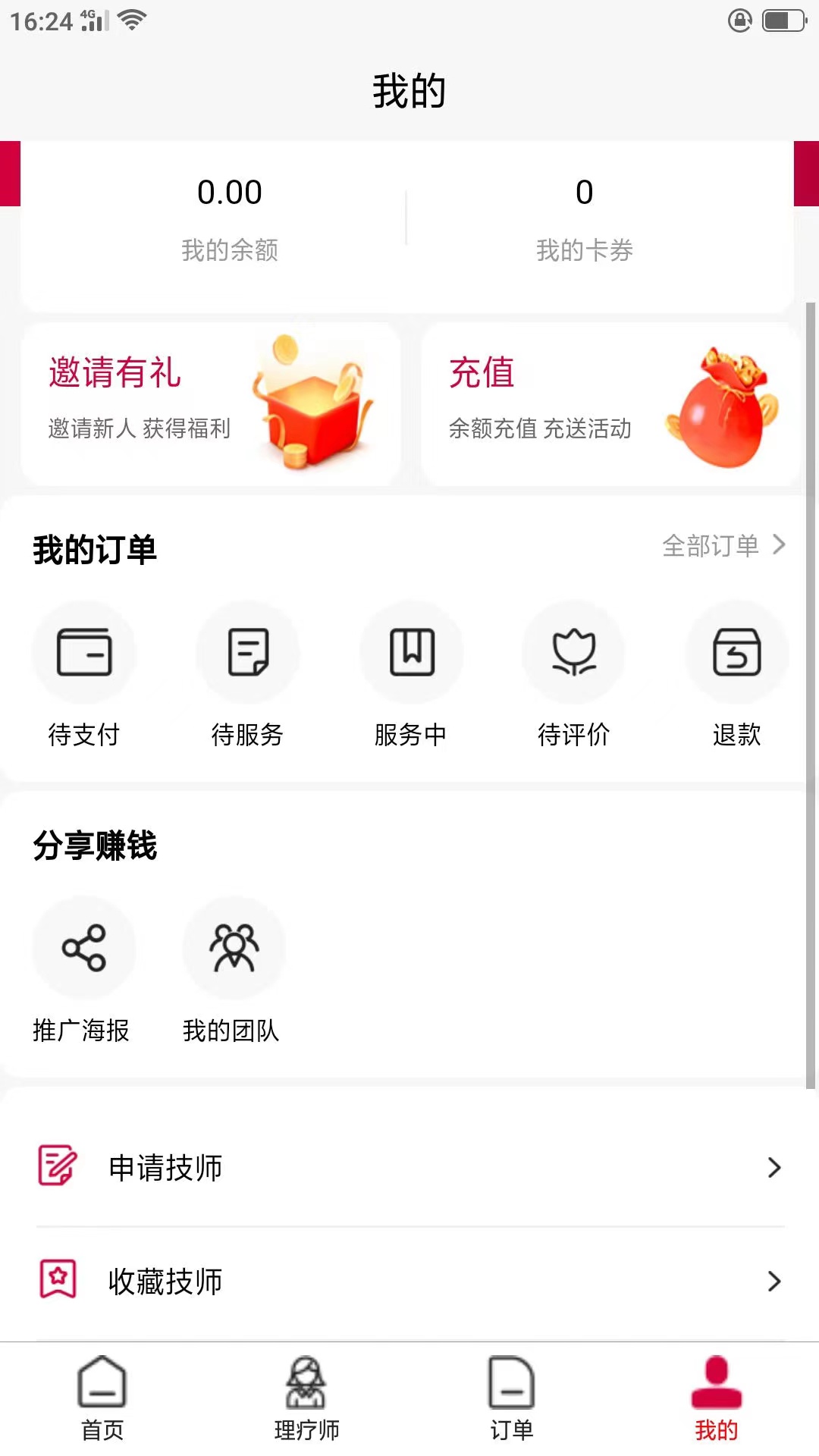Select the 我的 tab

[x=716, y=1399]
